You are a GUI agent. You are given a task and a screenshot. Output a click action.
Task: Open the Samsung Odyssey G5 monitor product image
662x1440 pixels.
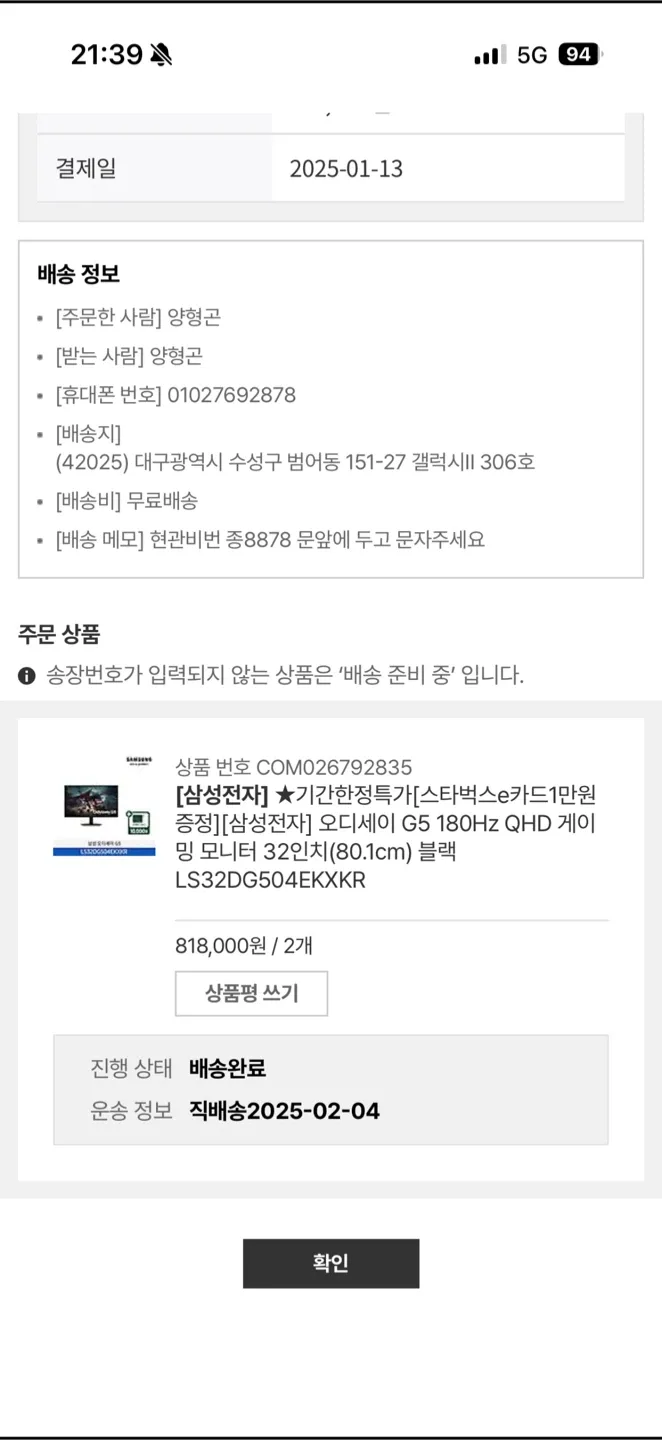pos(104,807)
